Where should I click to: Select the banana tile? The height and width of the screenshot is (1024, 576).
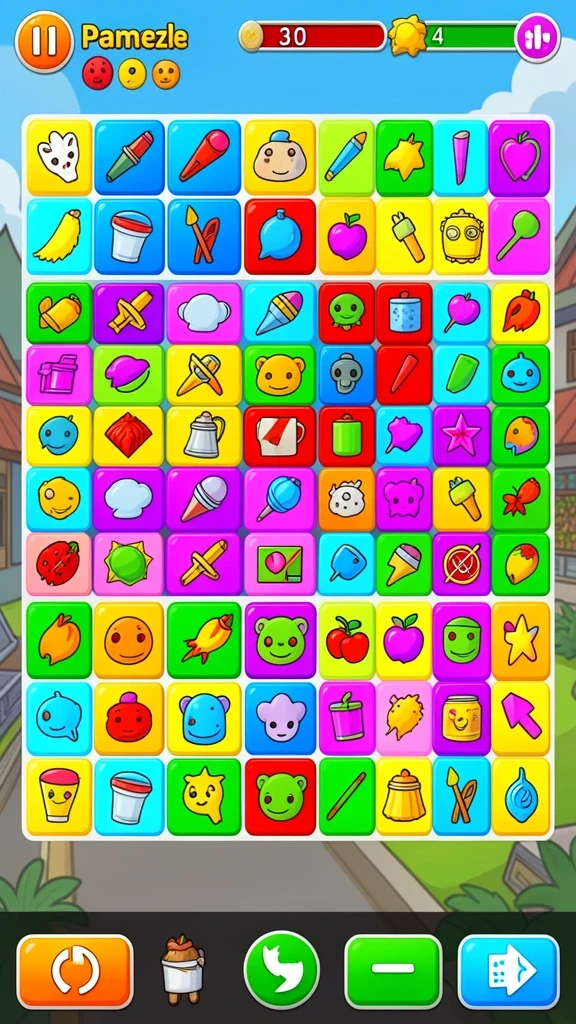pyautogui.click(x=59, y=236)
